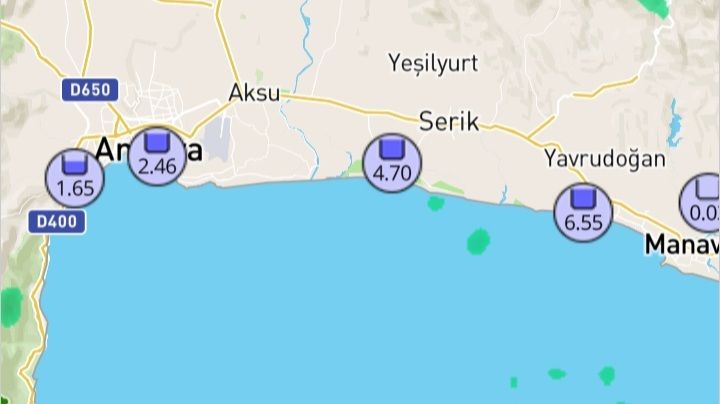Open the partly visible marker above Manavgat

coord(703,201)
